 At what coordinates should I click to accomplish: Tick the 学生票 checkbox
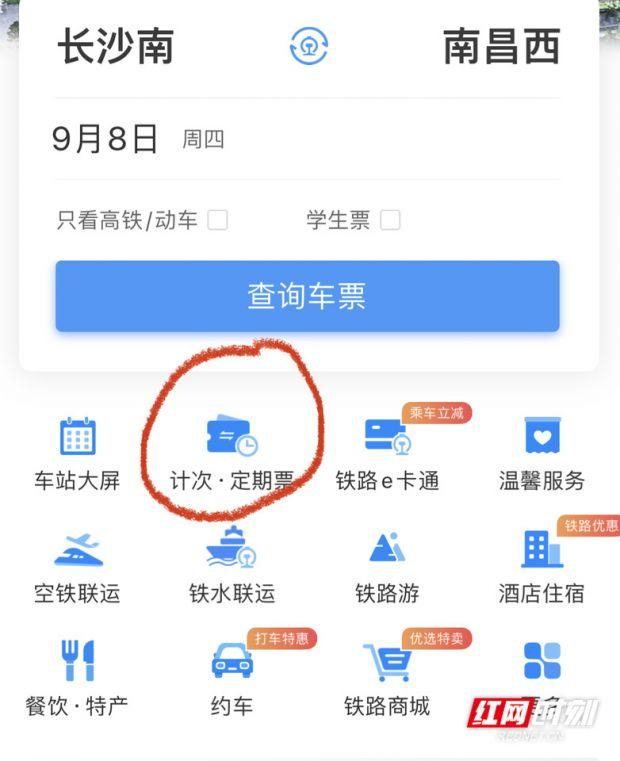click(x=390, y=220)
